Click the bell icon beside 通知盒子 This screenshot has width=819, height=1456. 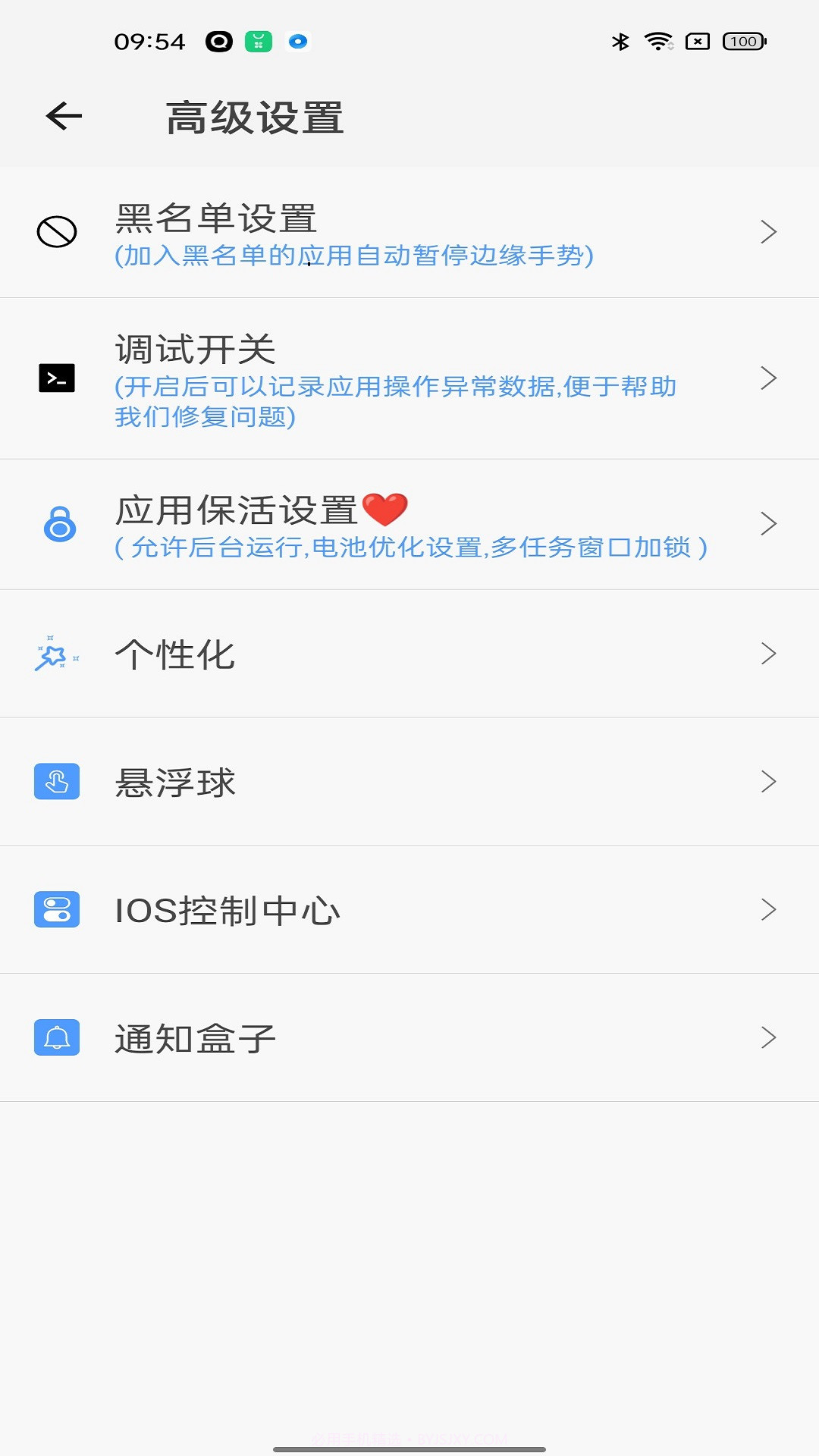pyautogui.click(x=55, y=1038)
